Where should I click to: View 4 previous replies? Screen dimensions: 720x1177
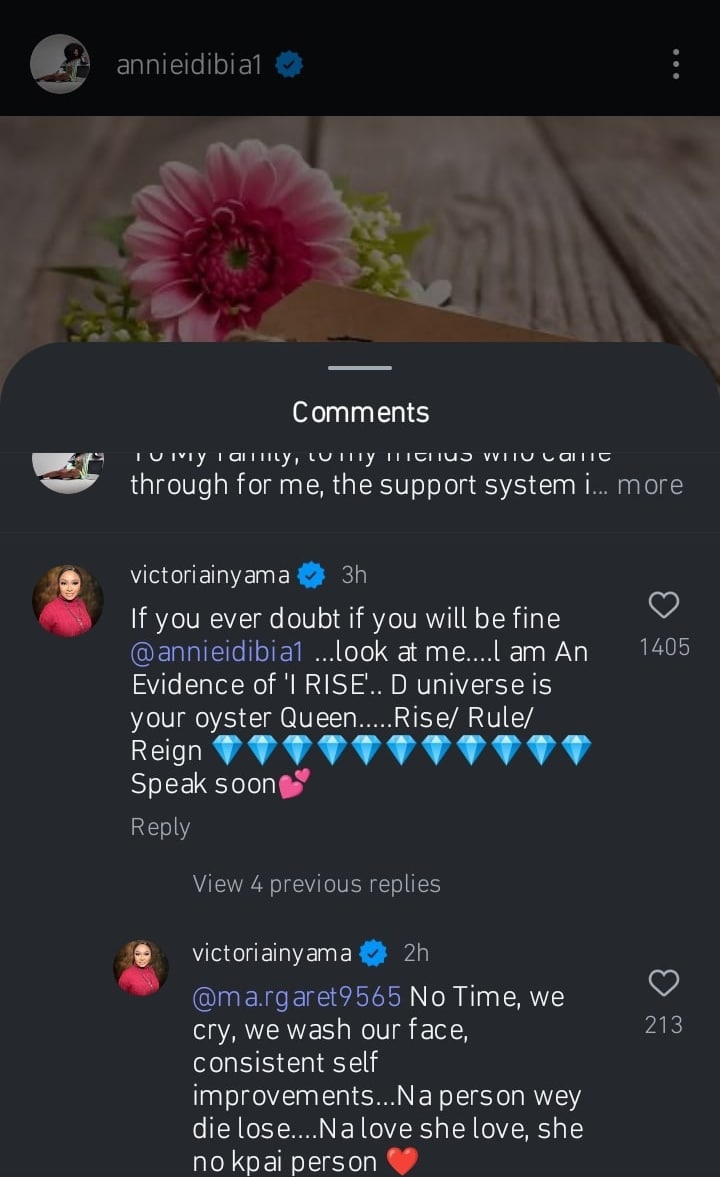click(x=316, y=884)
